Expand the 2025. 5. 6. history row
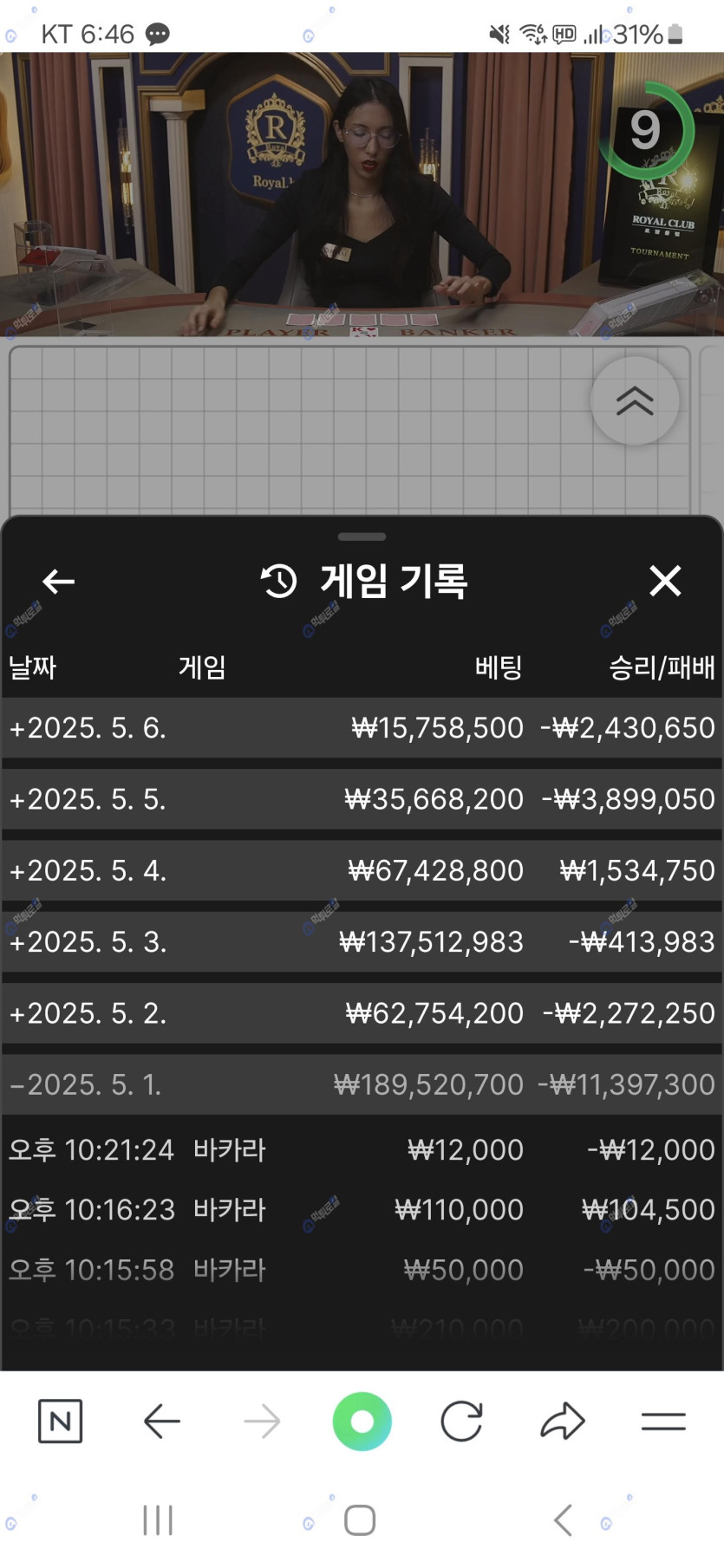Screen dimensions: 724x1568 click(362, 728)
